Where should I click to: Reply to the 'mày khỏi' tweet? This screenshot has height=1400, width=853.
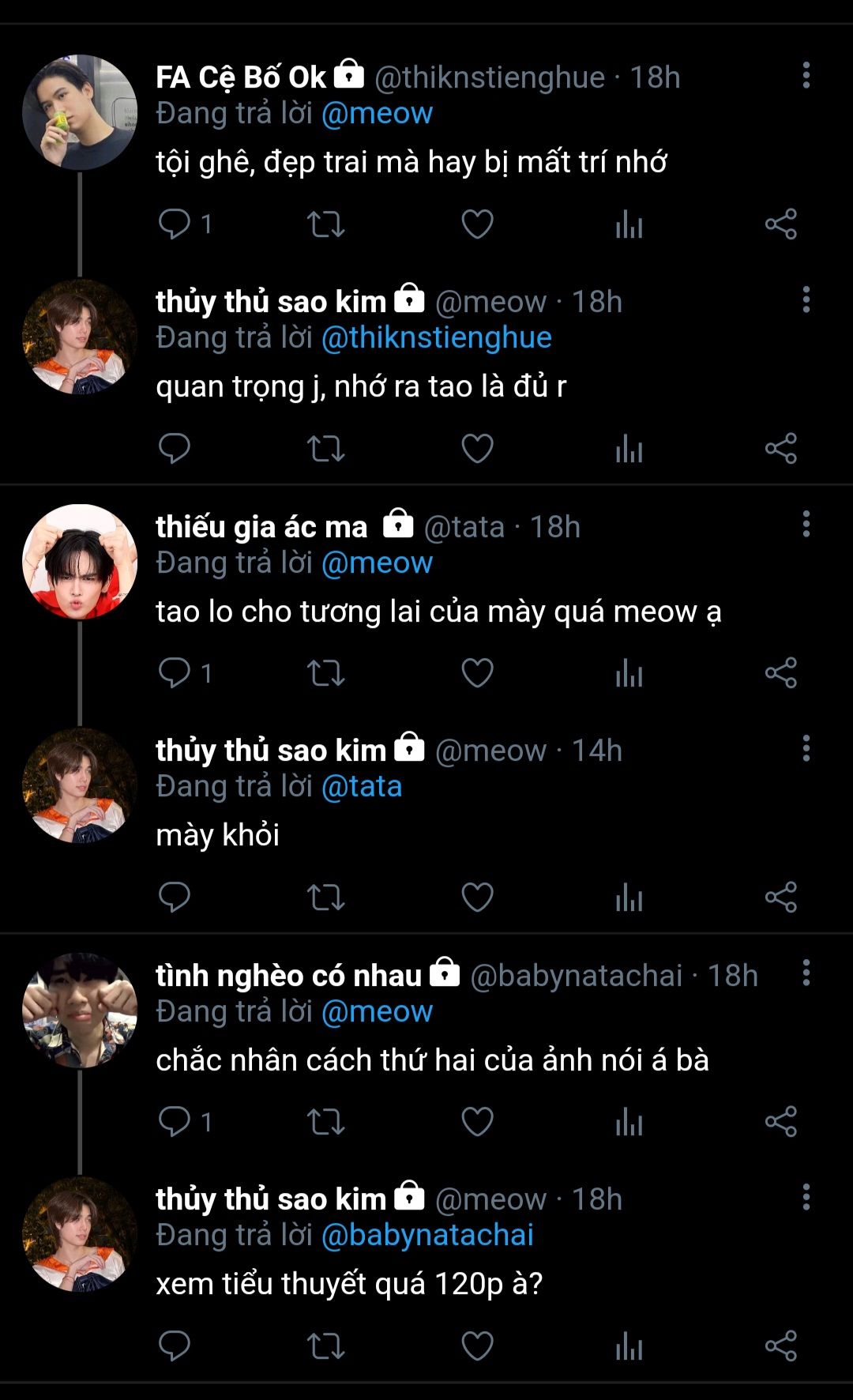pyautogui.click(x=175, y=898)
